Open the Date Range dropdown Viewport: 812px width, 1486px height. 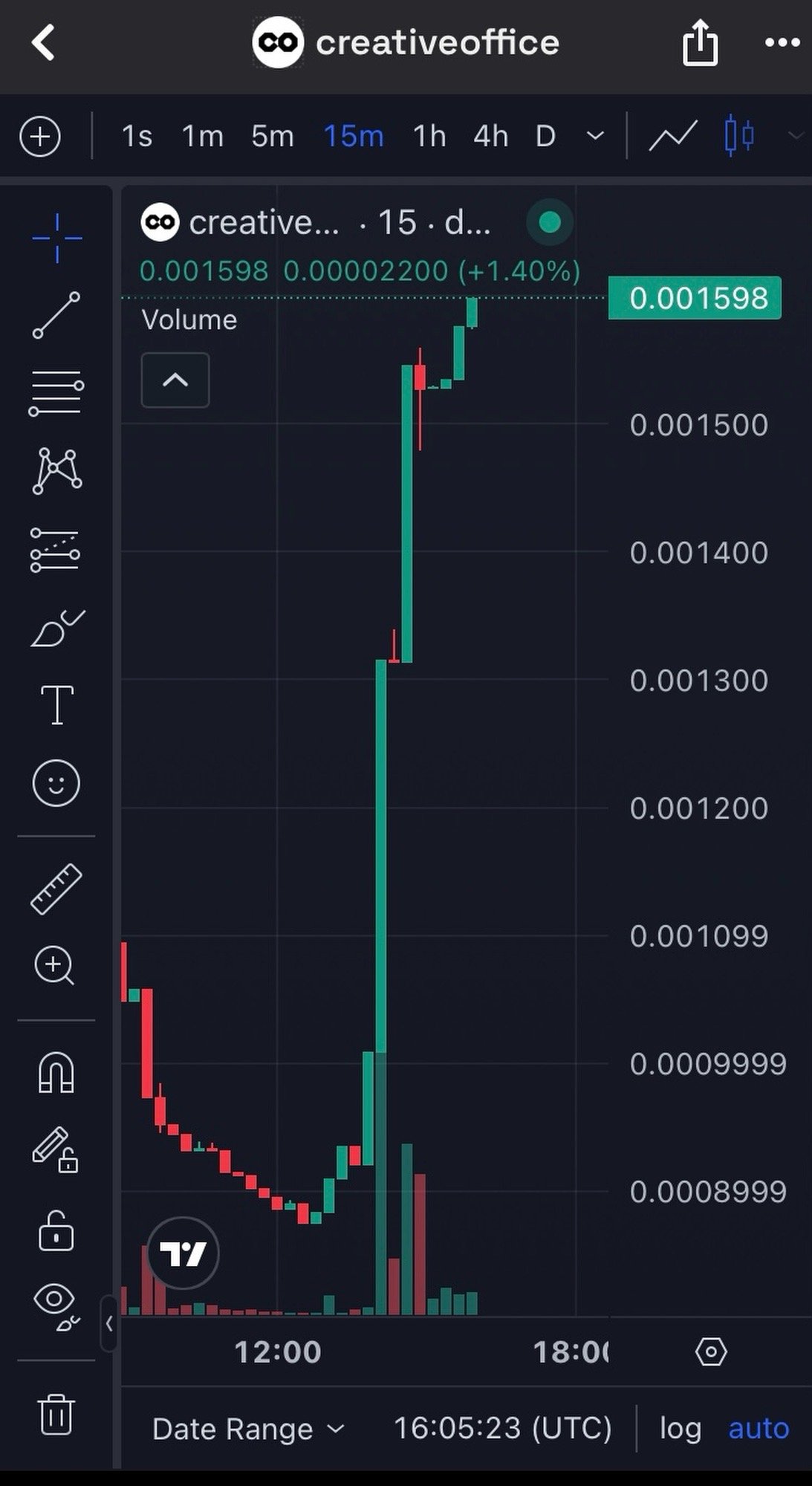coord(248,1429)
